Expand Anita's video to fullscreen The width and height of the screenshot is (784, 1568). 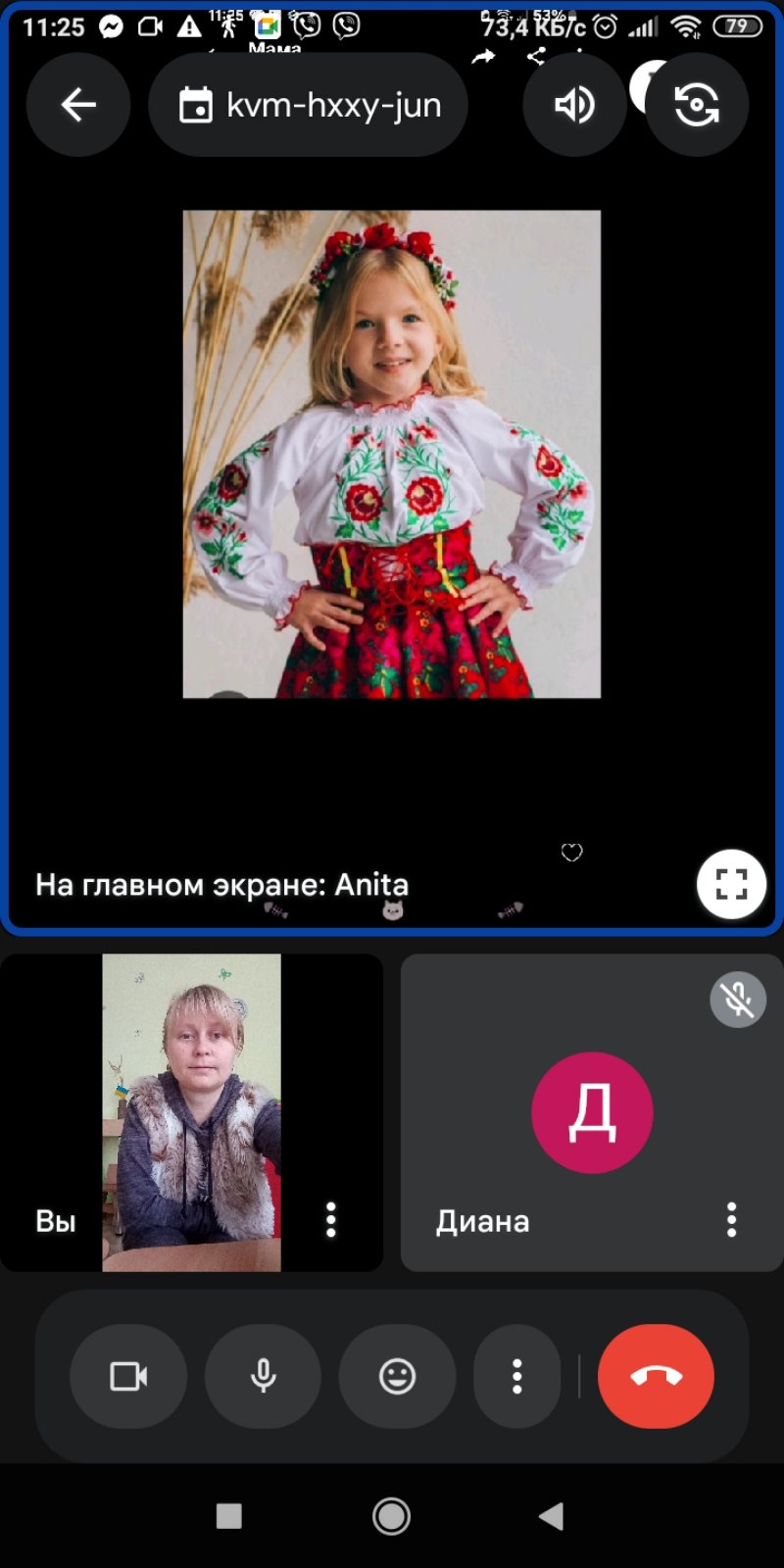click(731, 883)
